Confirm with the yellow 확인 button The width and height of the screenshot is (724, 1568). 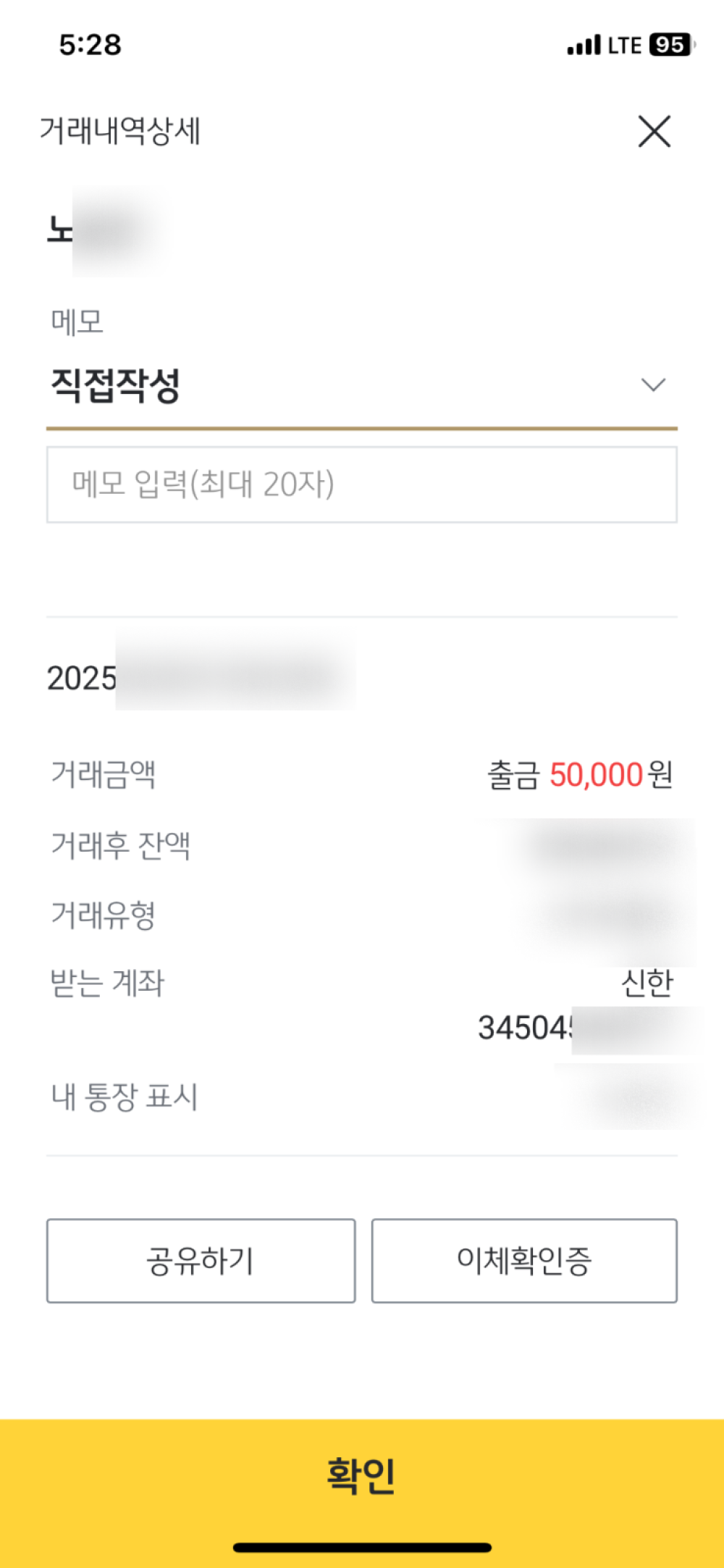[x=362, y=1475]
